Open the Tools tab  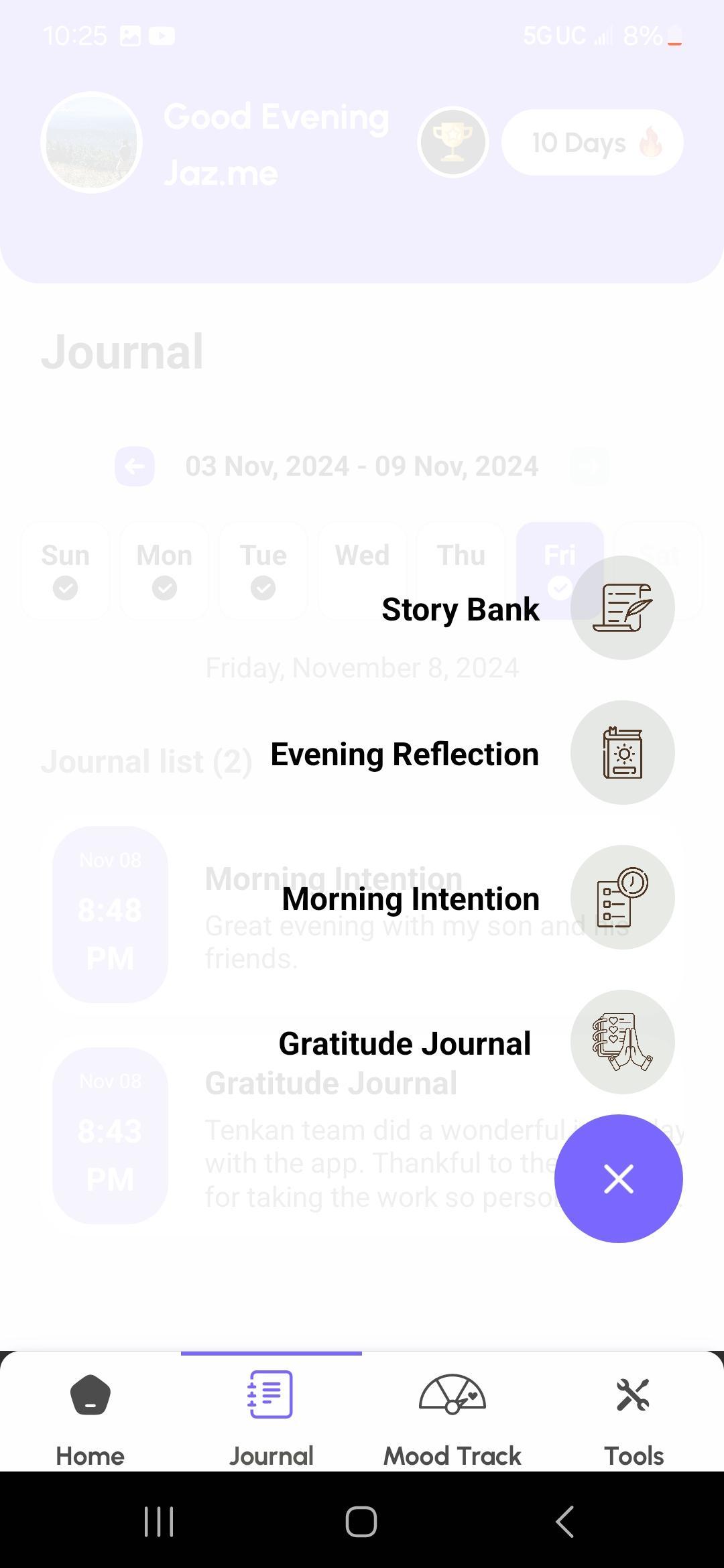633,1413
